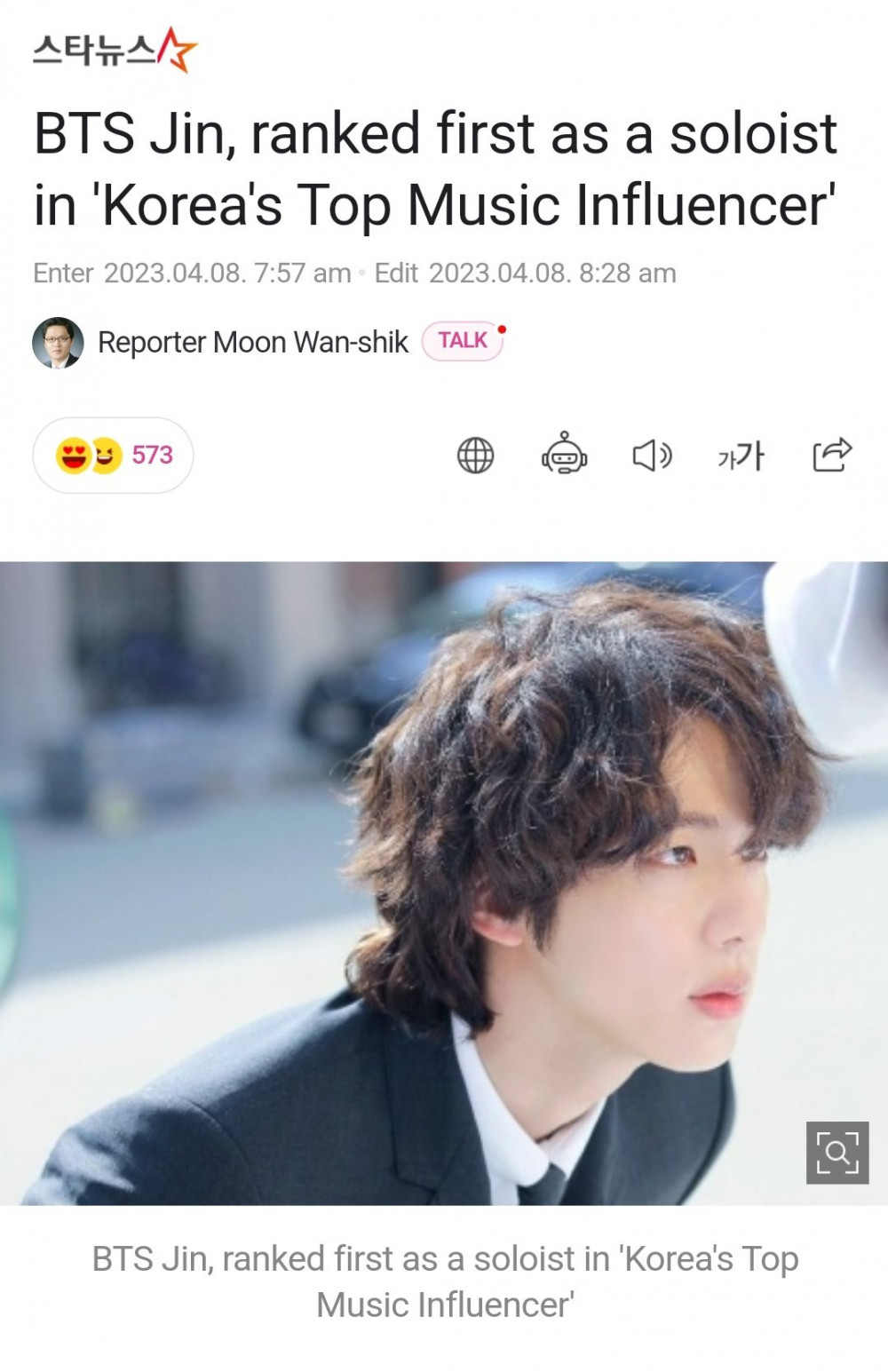Image resolution: width=888 pixels, height=1372 pixels.
Task: Tap the globe translate icon
Action: 475,456
